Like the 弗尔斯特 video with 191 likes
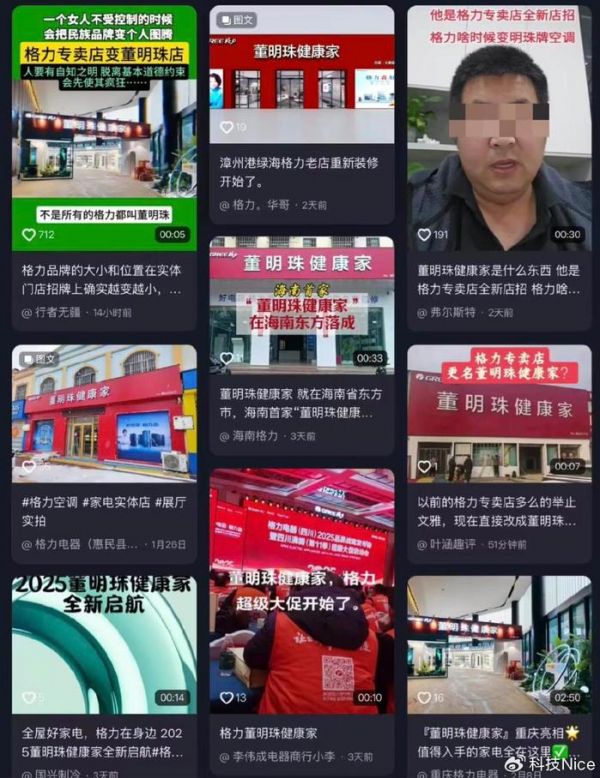This screenshot has height=778, width=600. [x=425, y=235]
